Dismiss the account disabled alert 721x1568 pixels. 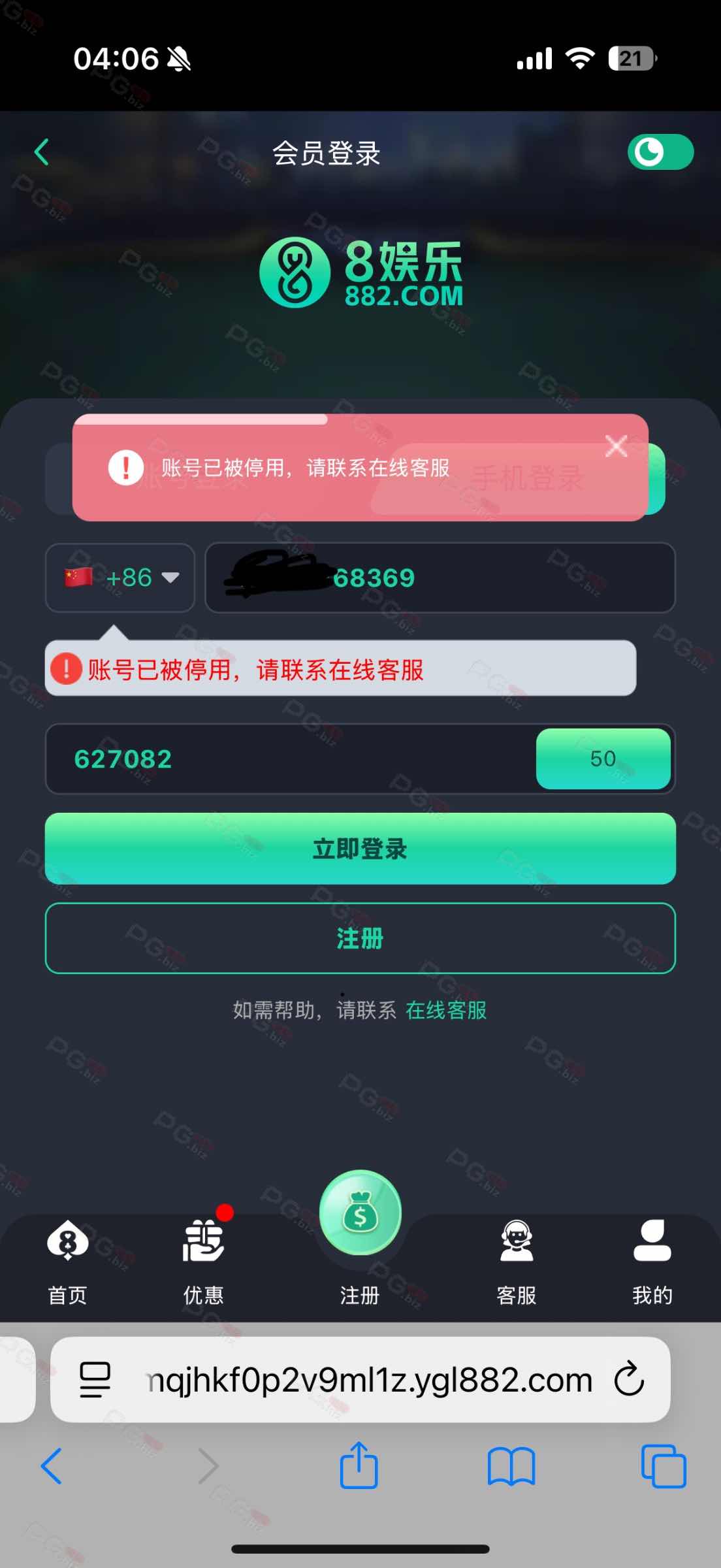[x=616, y=446]
